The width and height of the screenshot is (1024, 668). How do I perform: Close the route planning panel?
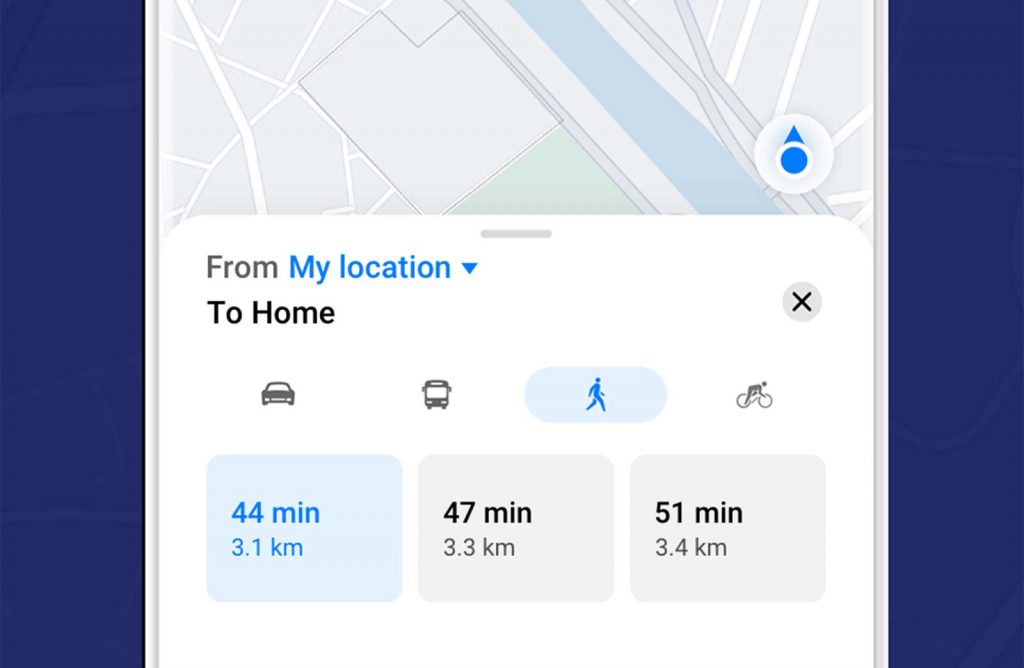click(801, 302)
